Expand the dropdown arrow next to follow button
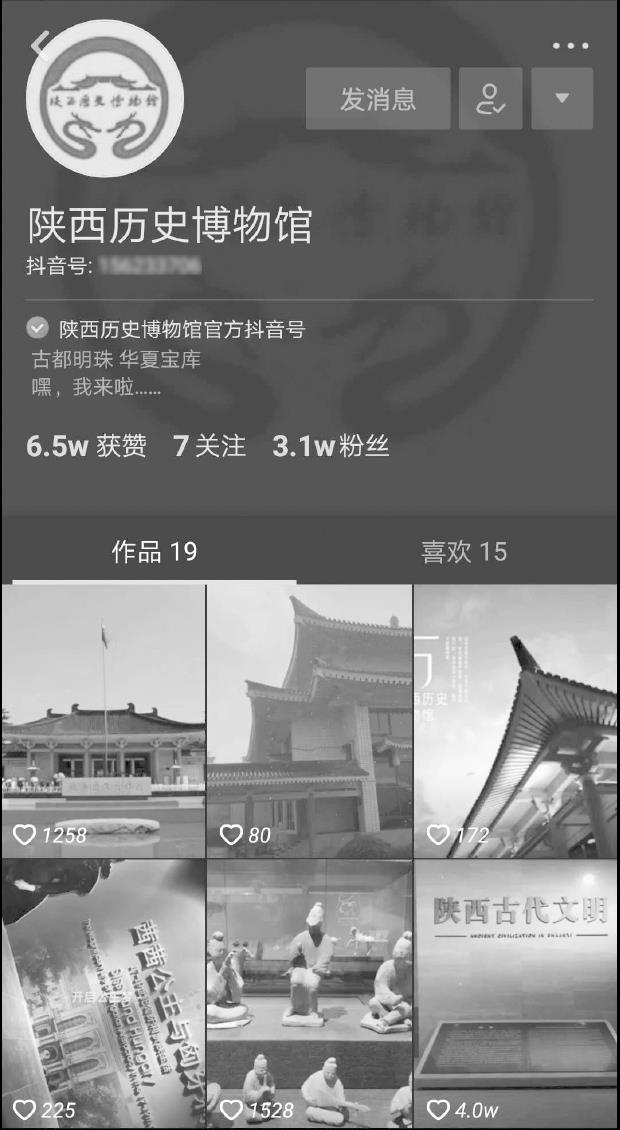This screenshot has height=1130, width=620. pos(561,99)
